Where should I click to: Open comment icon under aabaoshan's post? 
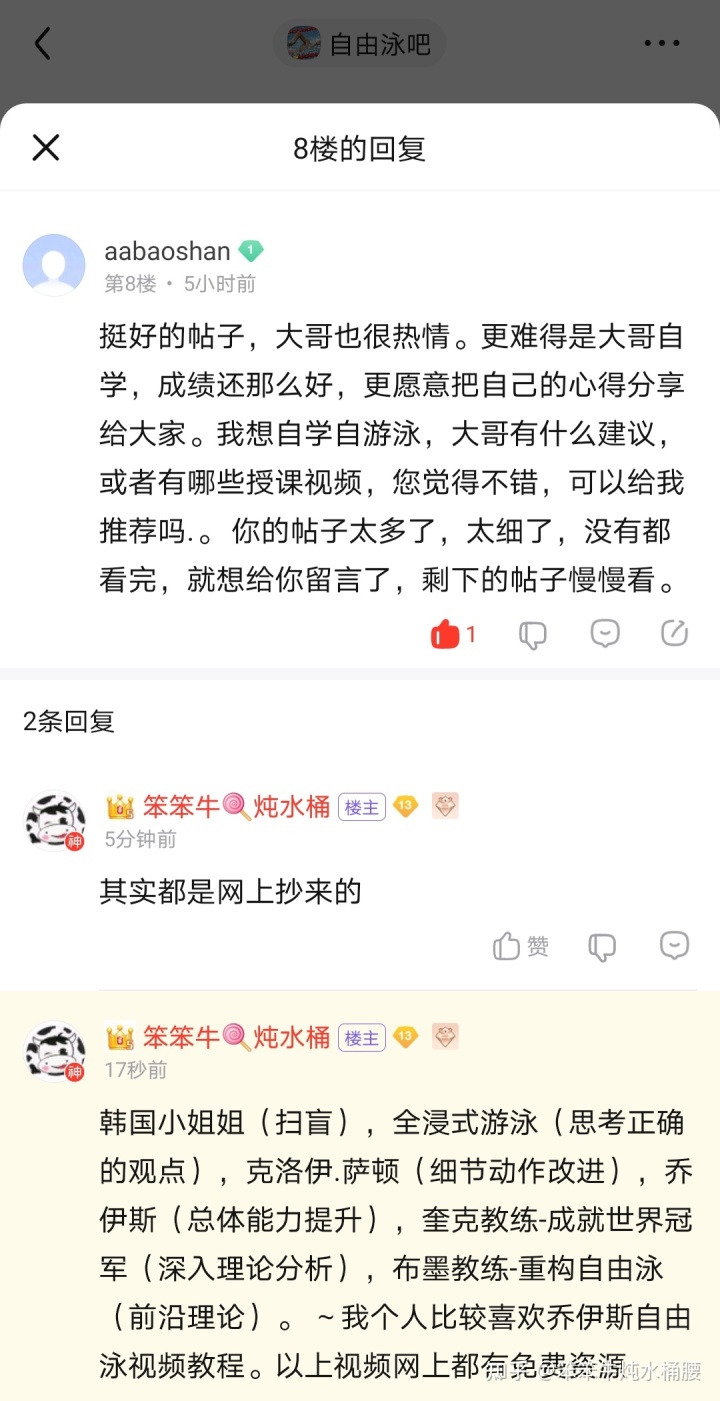click(x=604, y=633)
